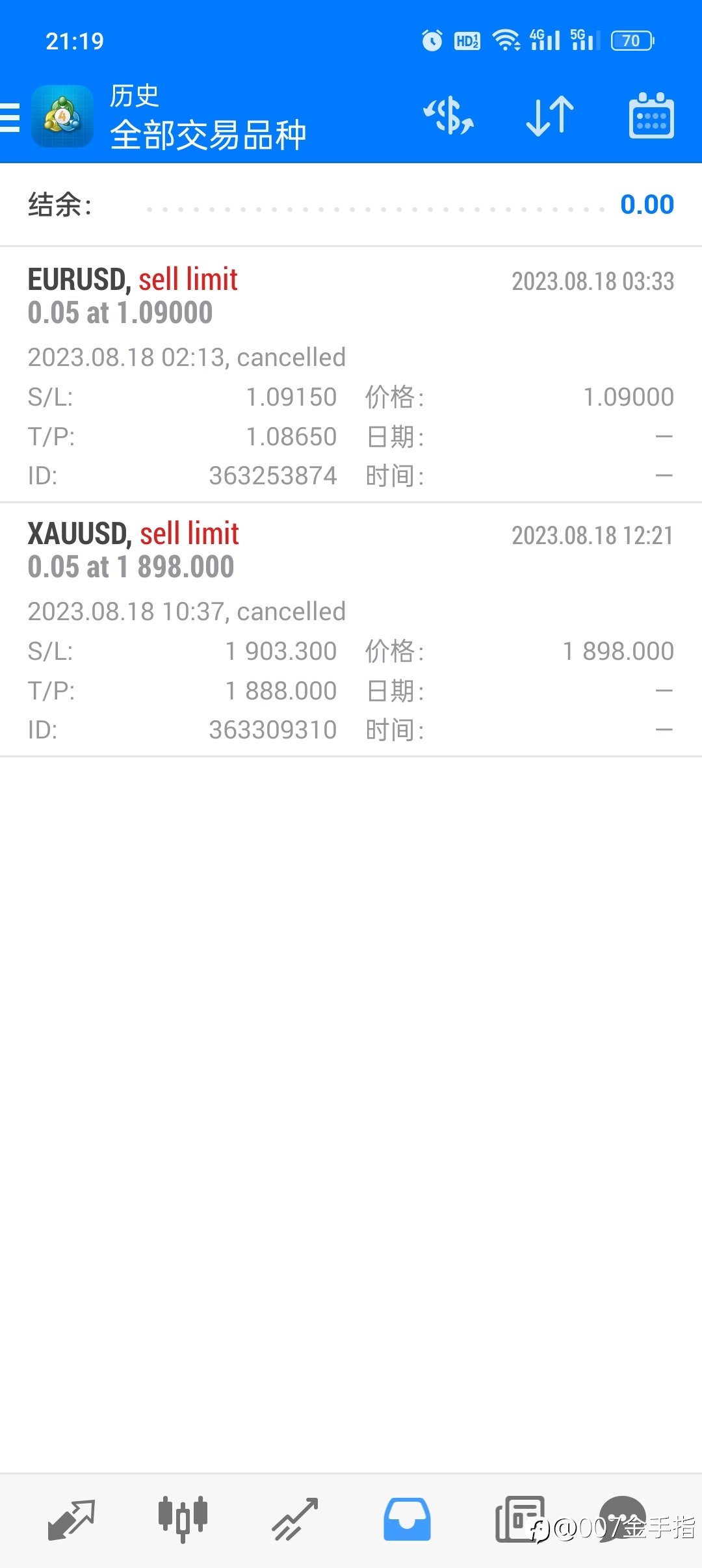Open the calendar date range picker

coord(651,116)
